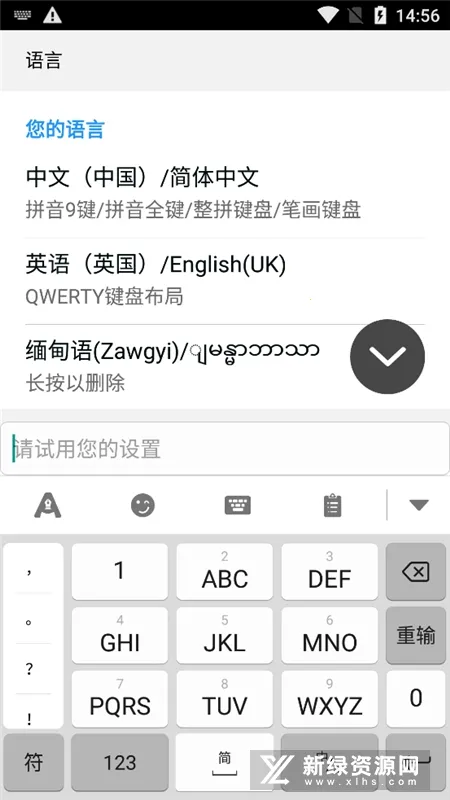Open the keyboard layout icon in toolbar

pyautogui.click(x=238, y=505)
